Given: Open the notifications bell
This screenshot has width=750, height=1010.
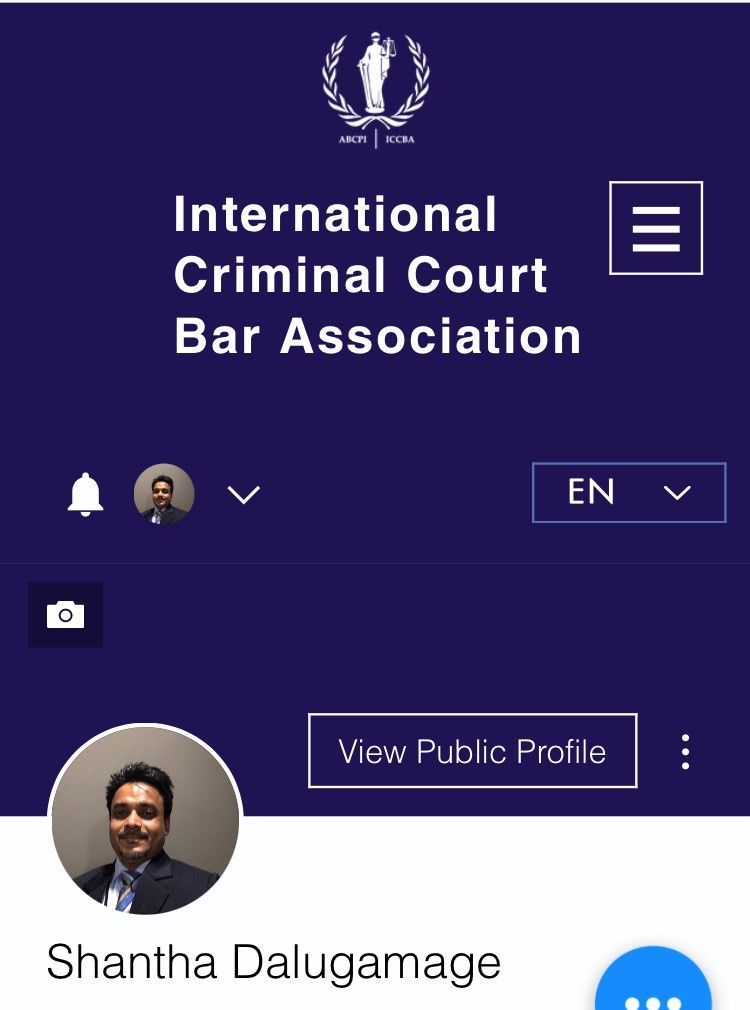Looking at the screenshot, I should click(x=85, y=494).
